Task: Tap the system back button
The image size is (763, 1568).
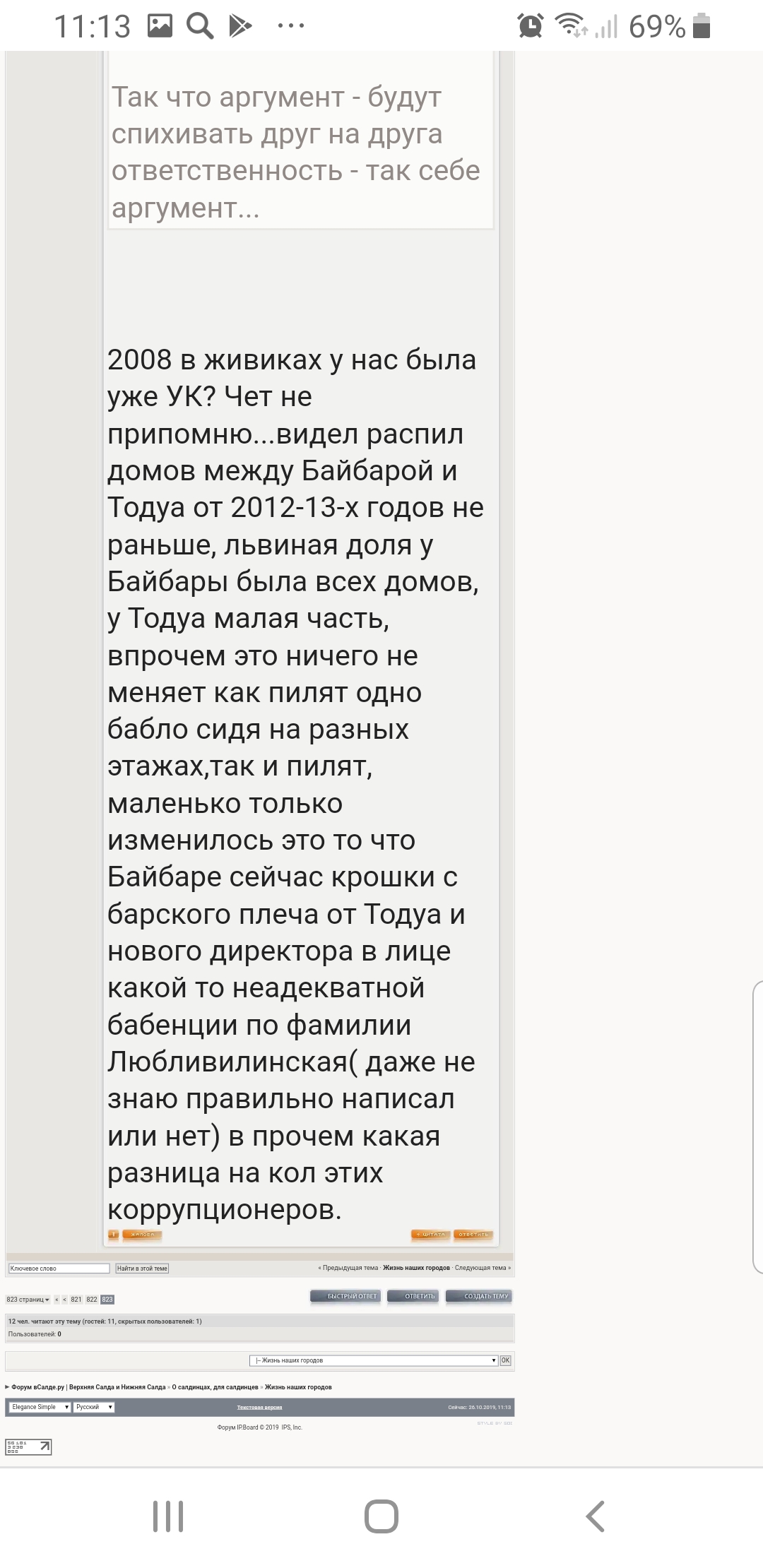Action: pyautogui.click(x=595, y=1516)
